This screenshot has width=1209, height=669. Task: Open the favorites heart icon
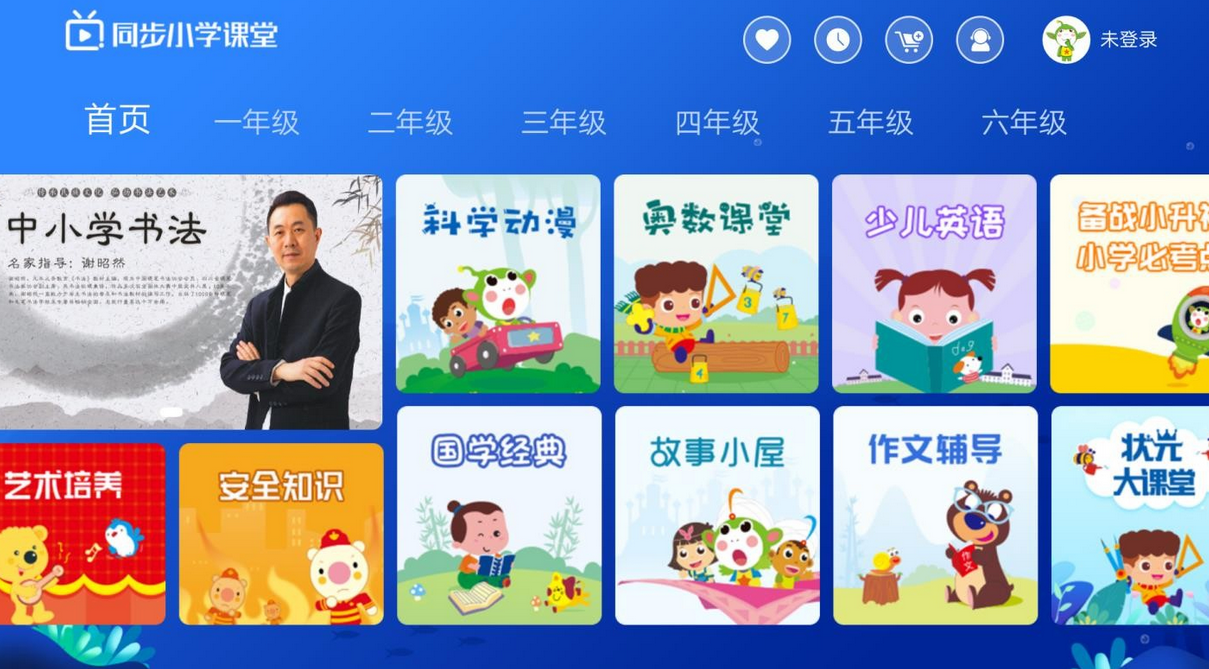(x=767, y=40)
